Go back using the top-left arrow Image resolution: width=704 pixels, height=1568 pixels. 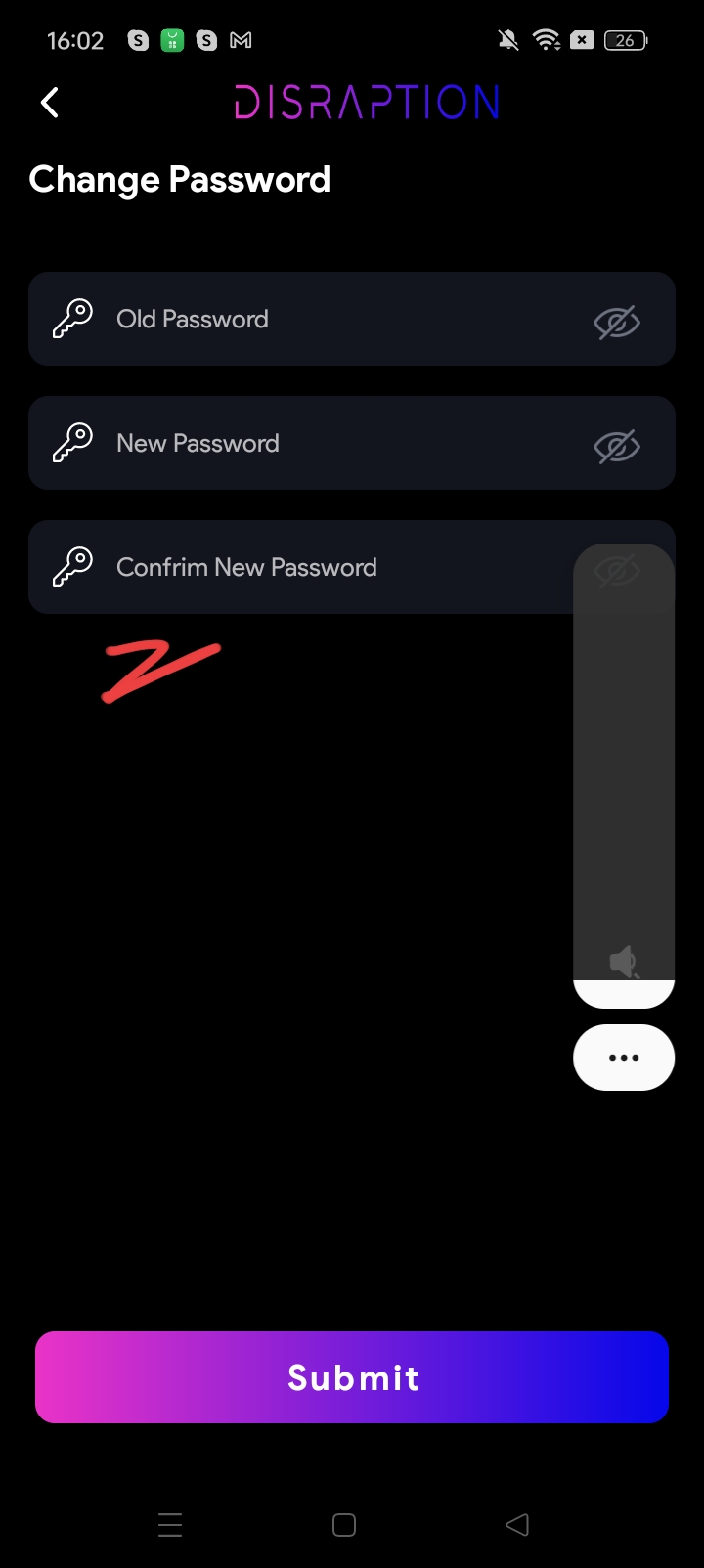(x=50, y=103)
